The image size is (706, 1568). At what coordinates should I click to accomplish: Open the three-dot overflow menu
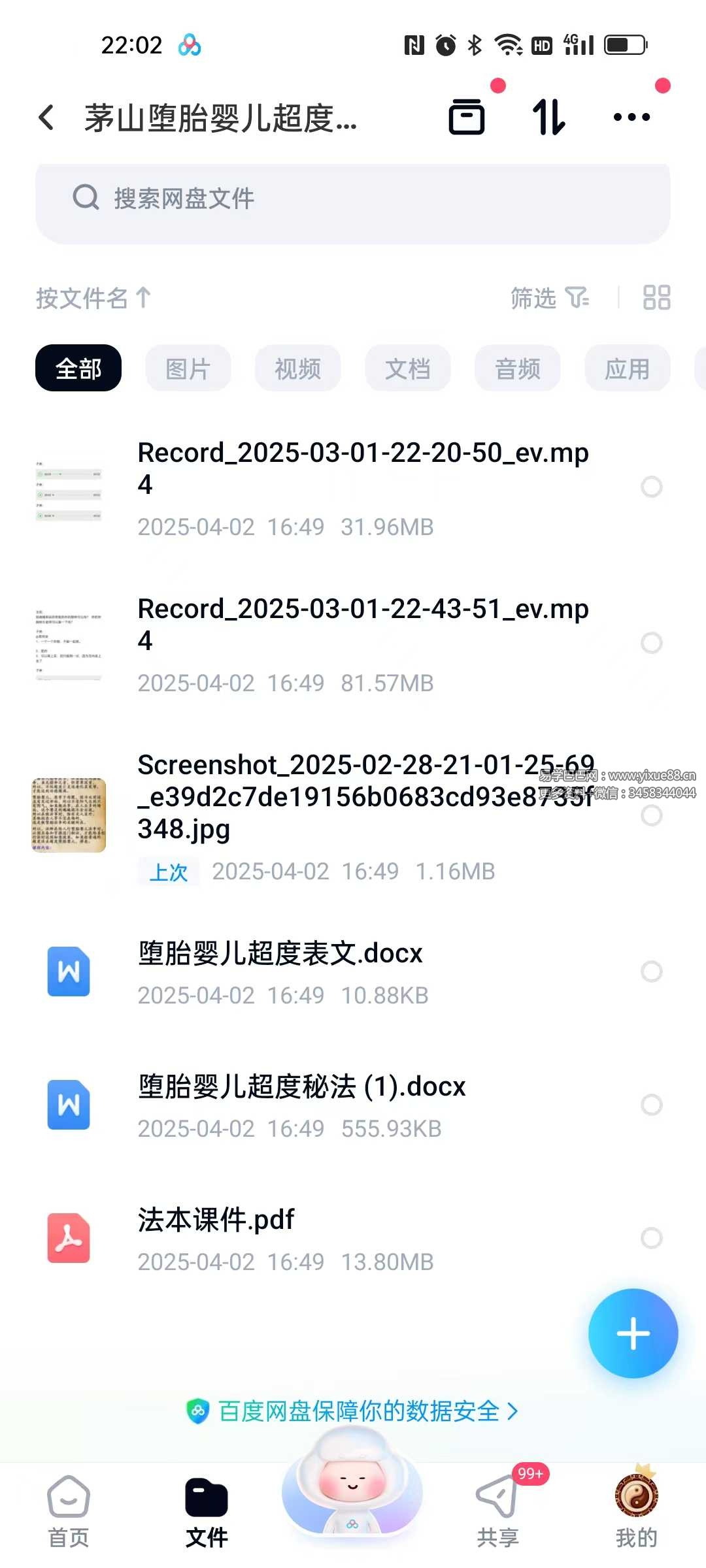pyautogui.click(x=631, y=118)
